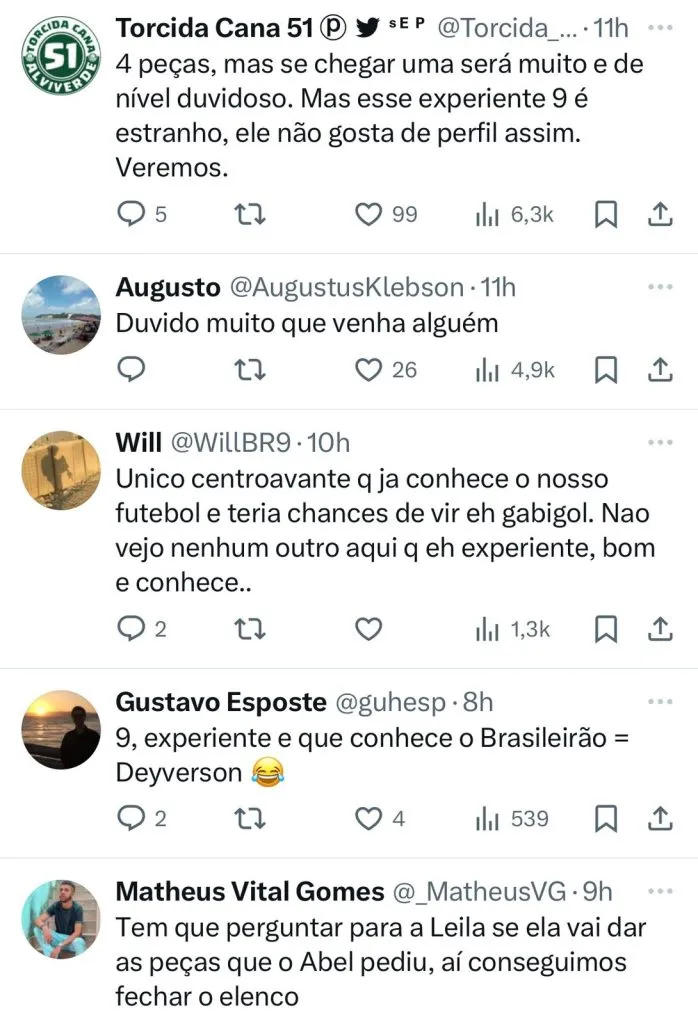Bookmark Will's tweet

click(x=606, y=629)
